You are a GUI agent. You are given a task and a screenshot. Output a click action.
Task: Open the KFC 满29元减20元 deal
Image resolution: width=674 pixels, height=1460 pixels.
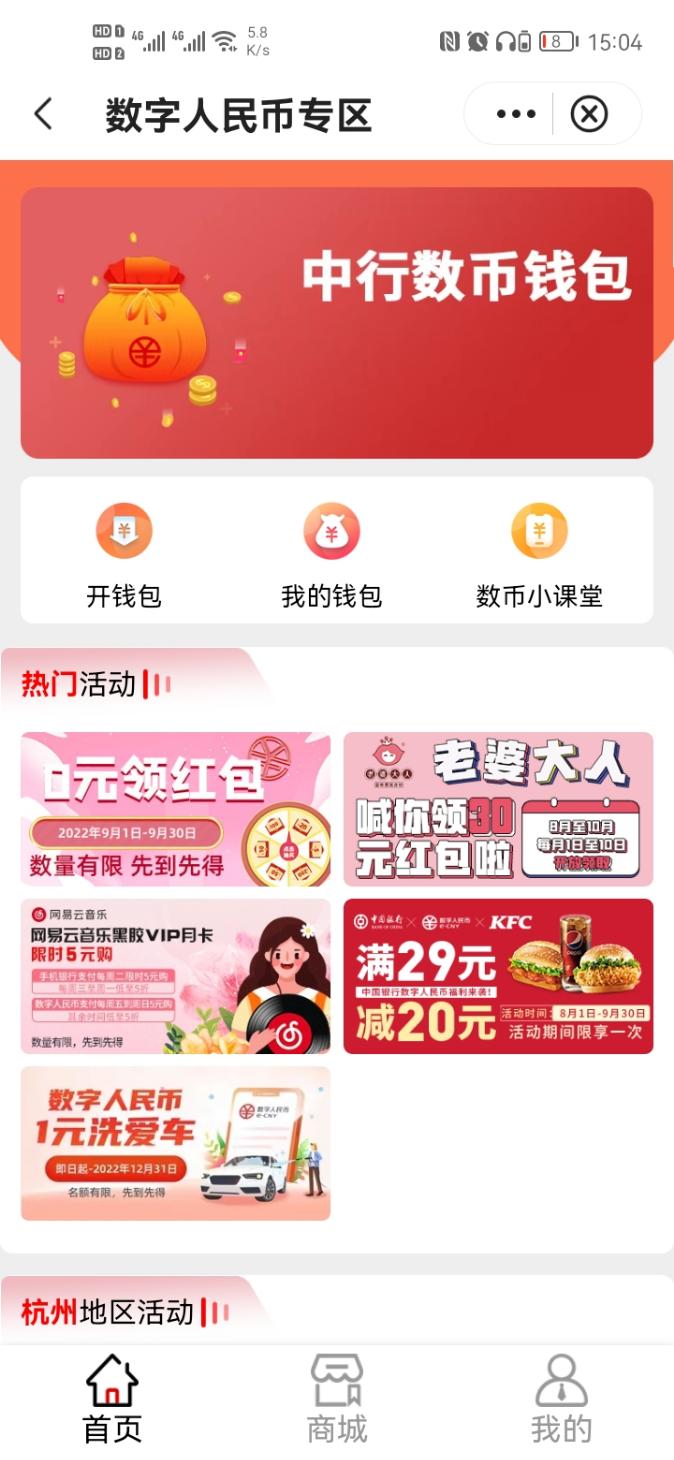pyautogui.click(x=498, y=976)
